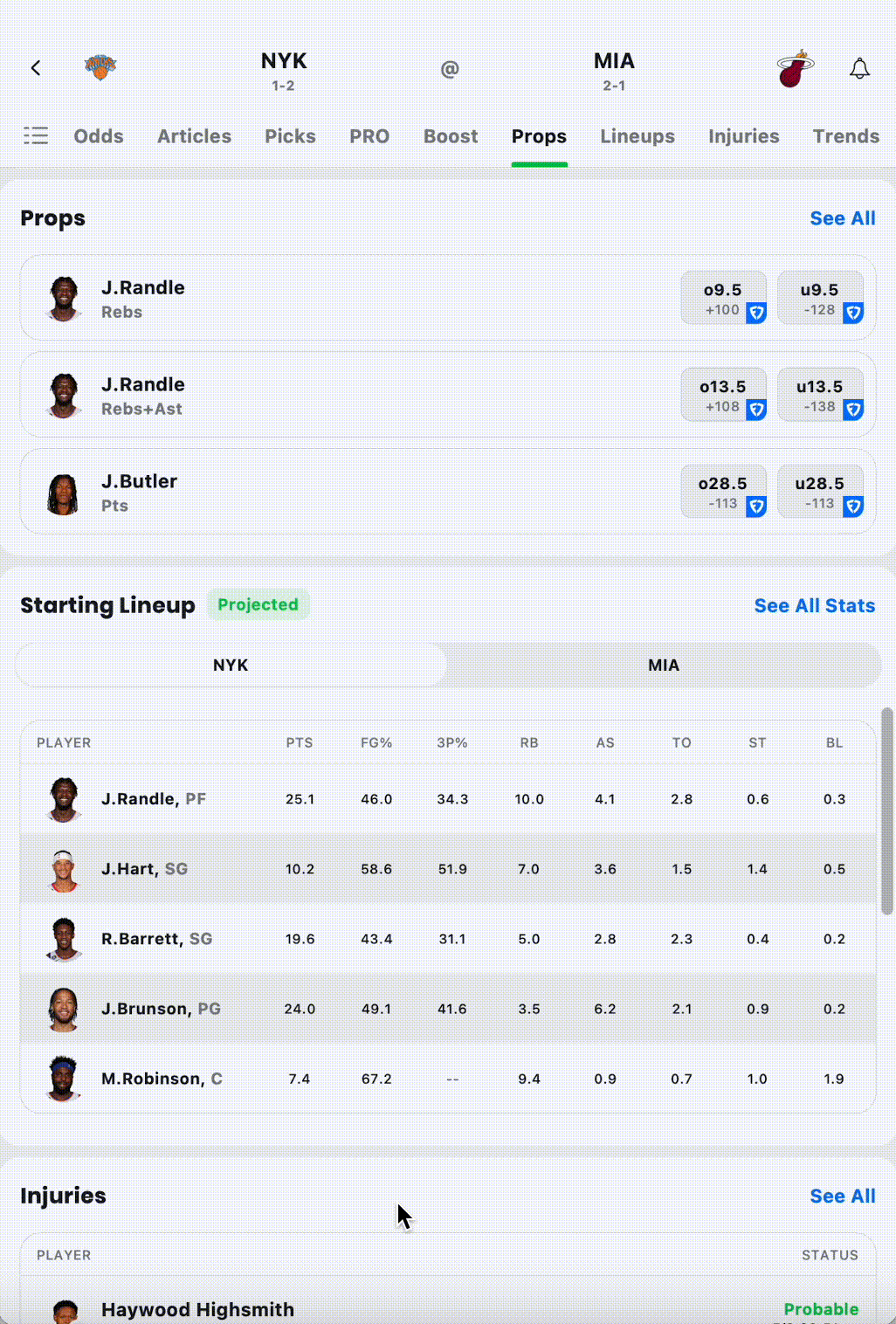
Task: Switch starting lineup to MIA
Action: (x=663, y=665)
